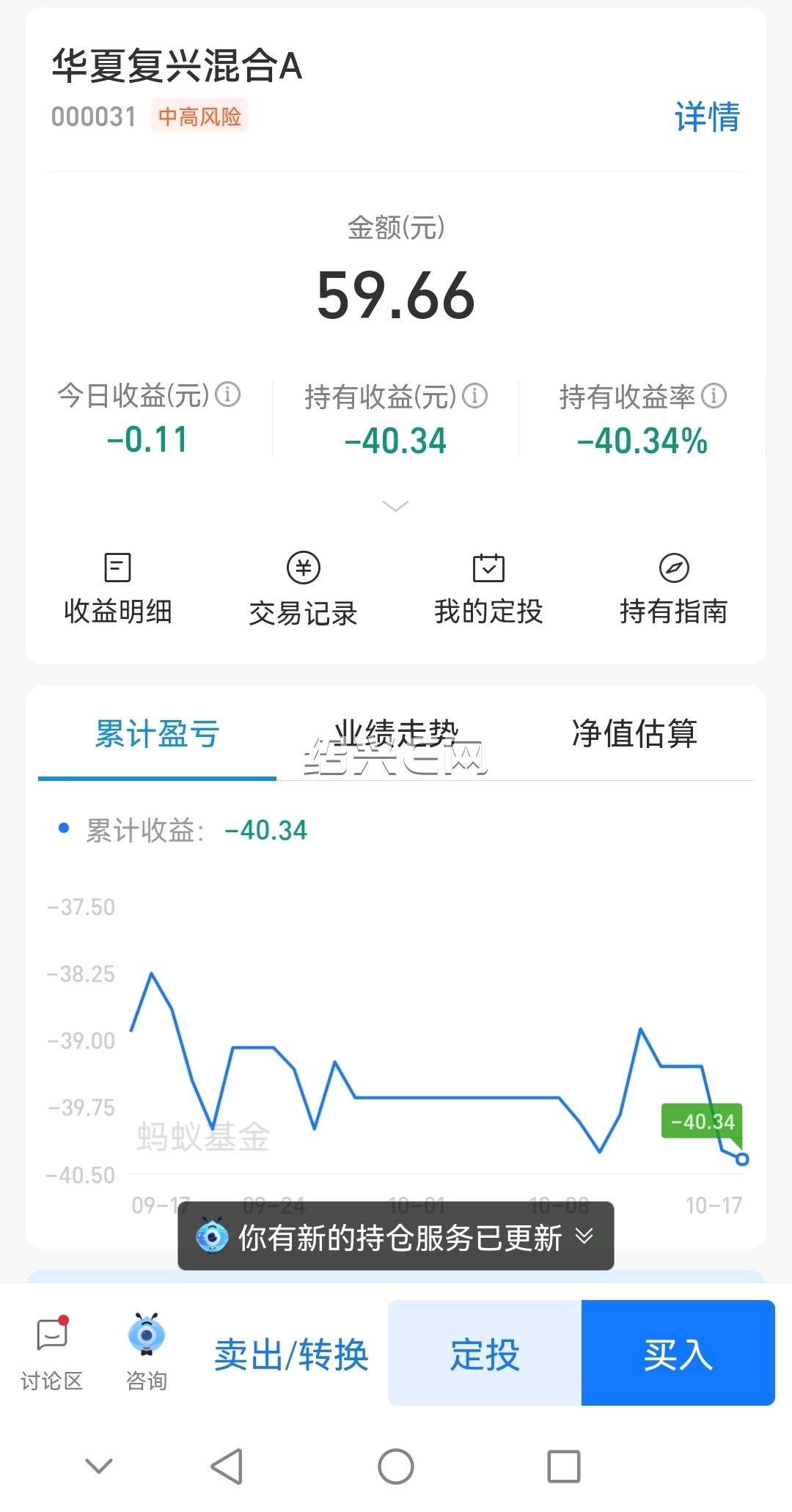Open 交易记录 transaction records

coord(303,589)
